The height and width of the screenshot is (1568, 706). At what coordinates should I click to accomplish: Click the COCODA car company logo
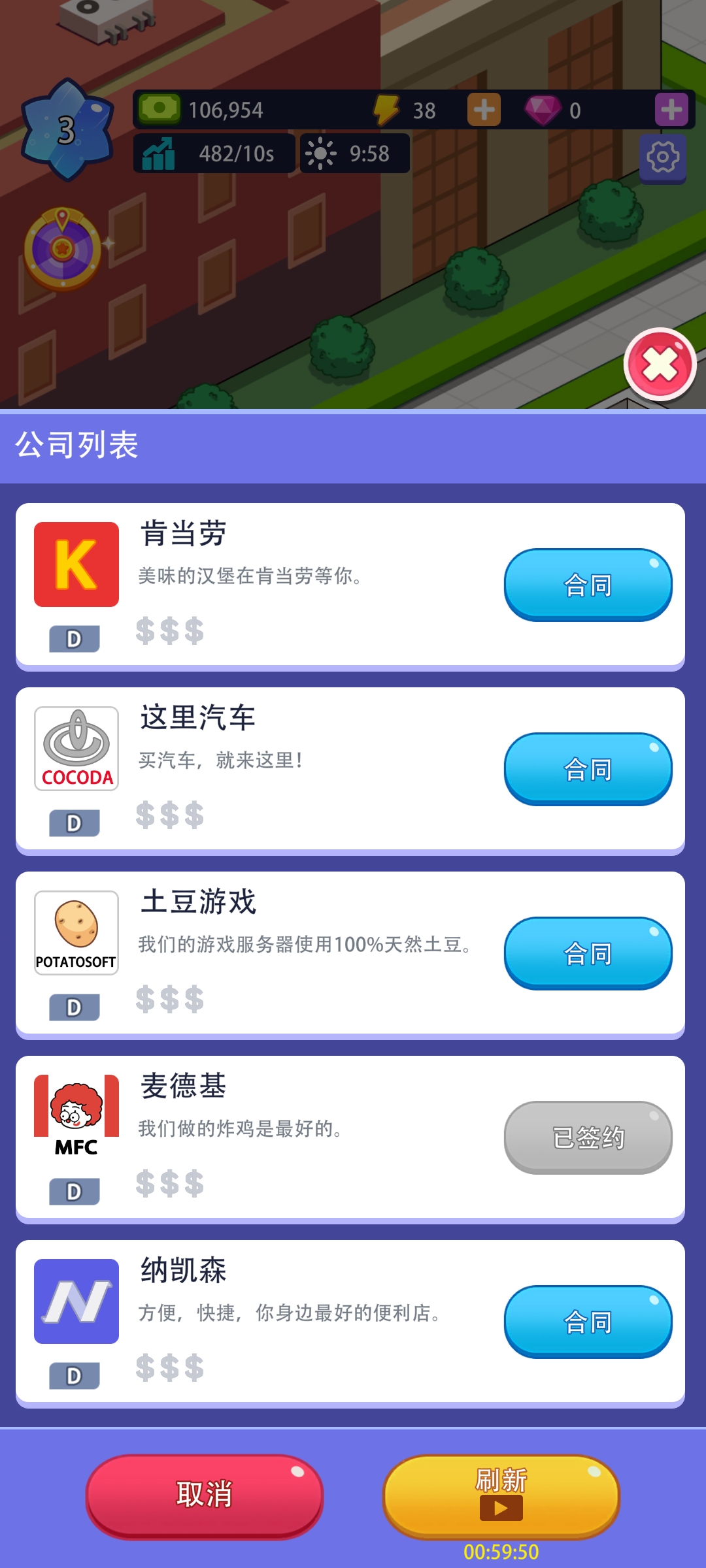point(76,747)
